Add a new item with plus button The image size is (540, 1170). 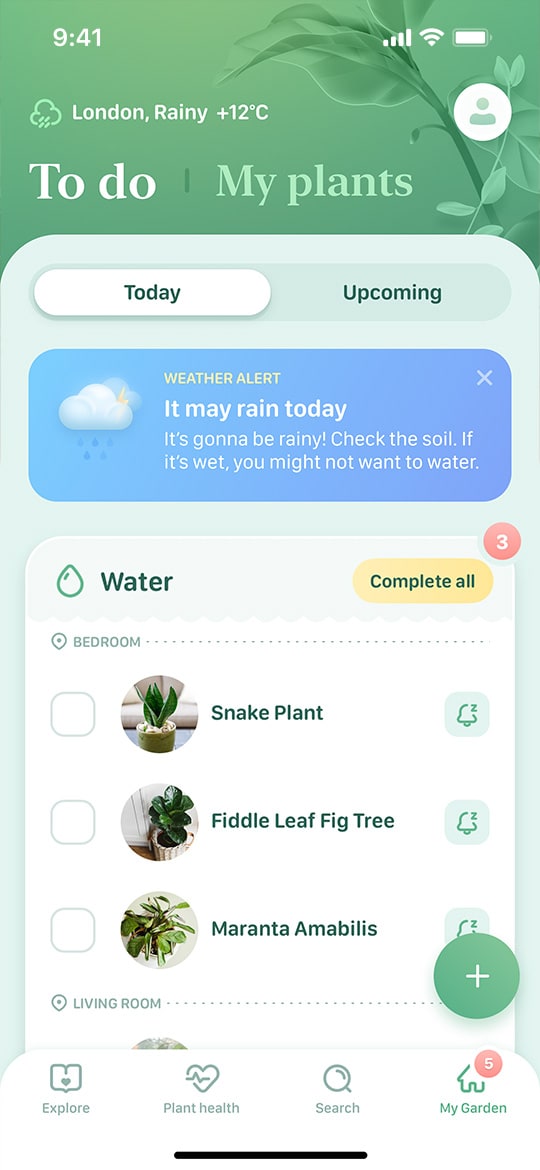pos(477,976)
